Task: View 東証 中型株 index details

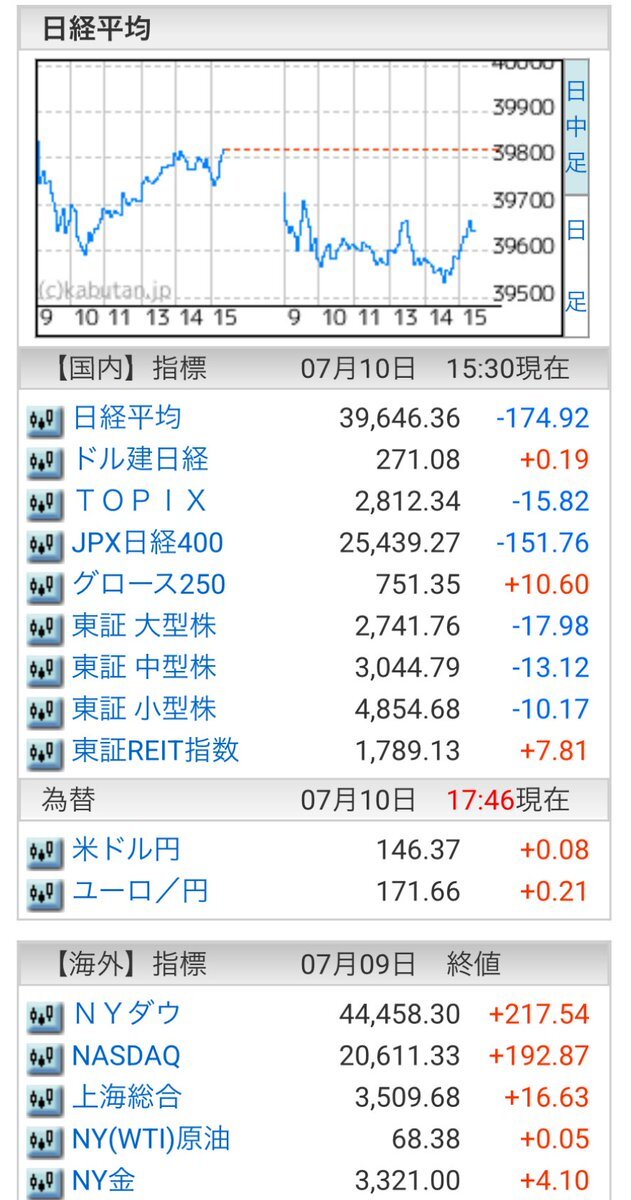Action: pyautogui.click(x=144, y=667)
